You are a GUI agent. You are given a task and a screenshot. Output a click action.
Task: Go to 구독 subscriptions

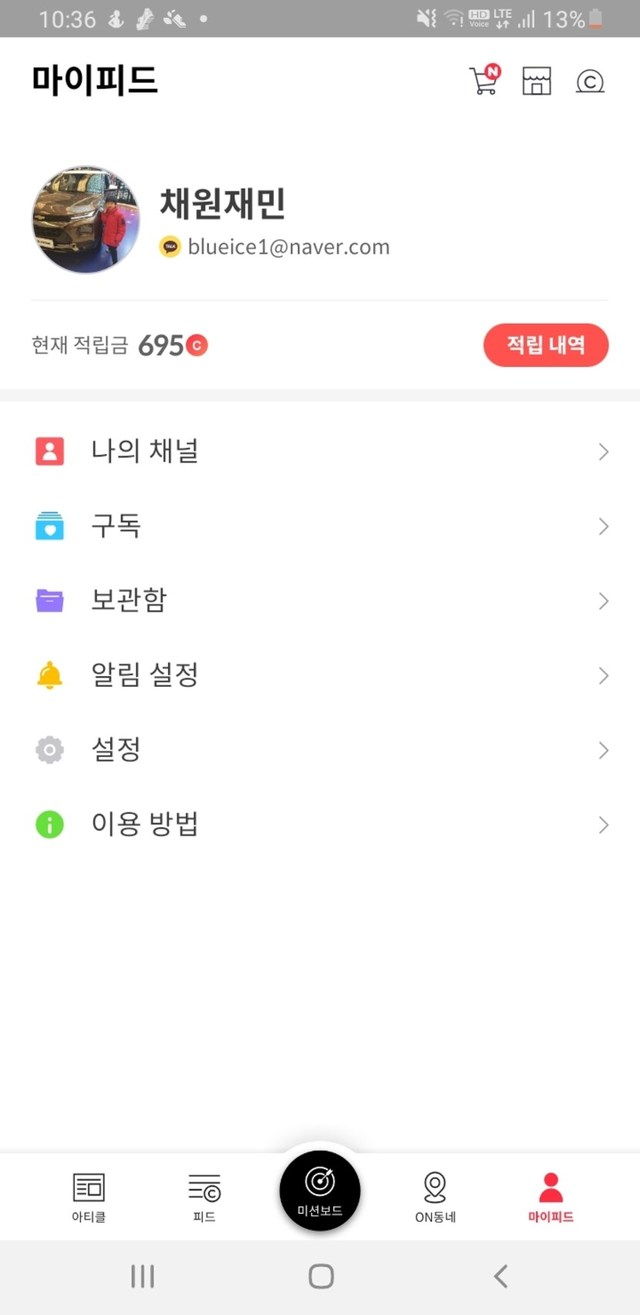point(116,526)
